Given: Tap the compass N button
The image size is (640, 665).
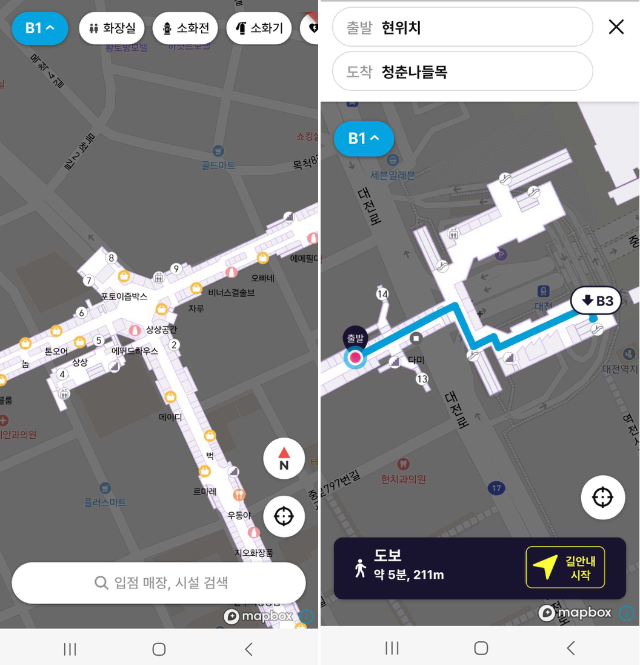Looking at the screenshot, I should 284,459.
